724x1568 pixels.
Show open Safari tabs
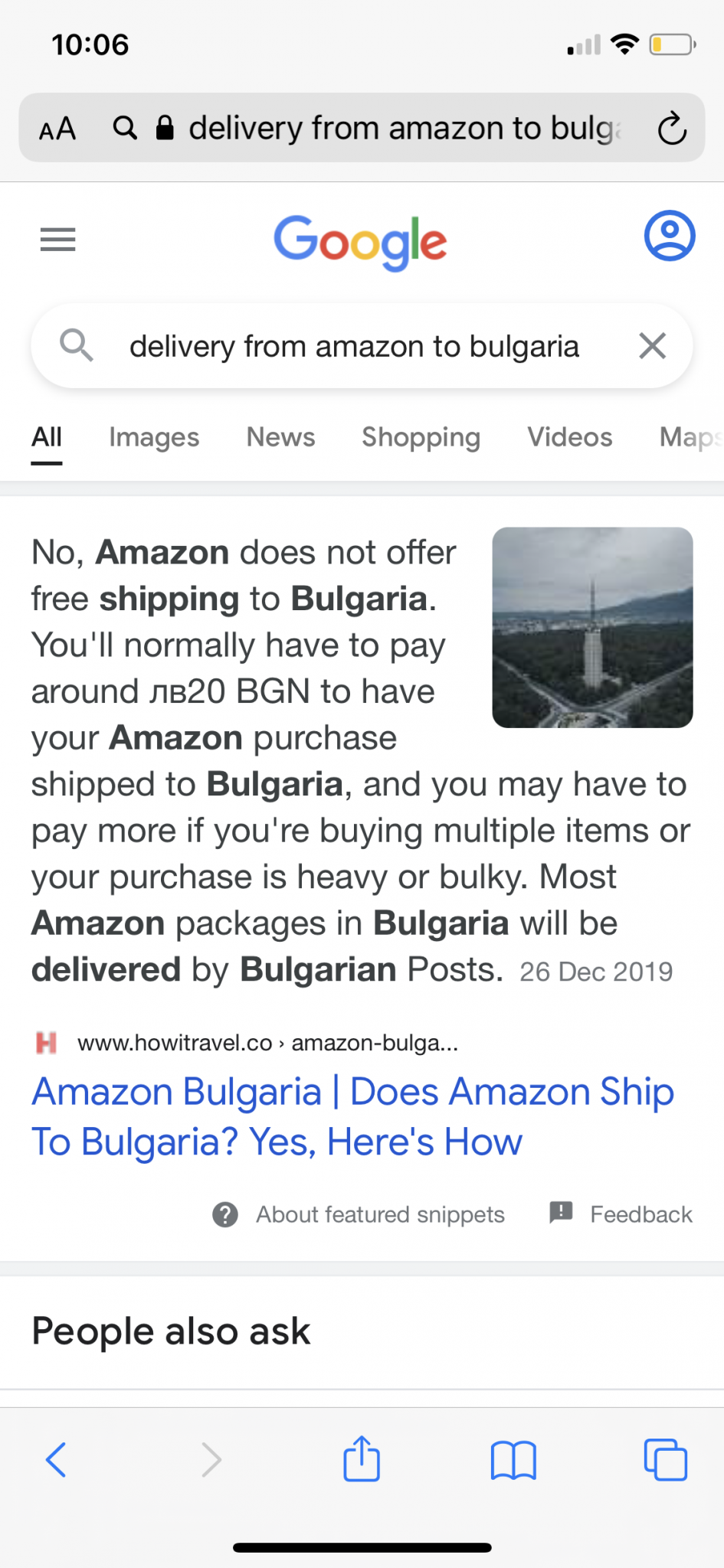pyautogui.click(x=665, y=1459)
